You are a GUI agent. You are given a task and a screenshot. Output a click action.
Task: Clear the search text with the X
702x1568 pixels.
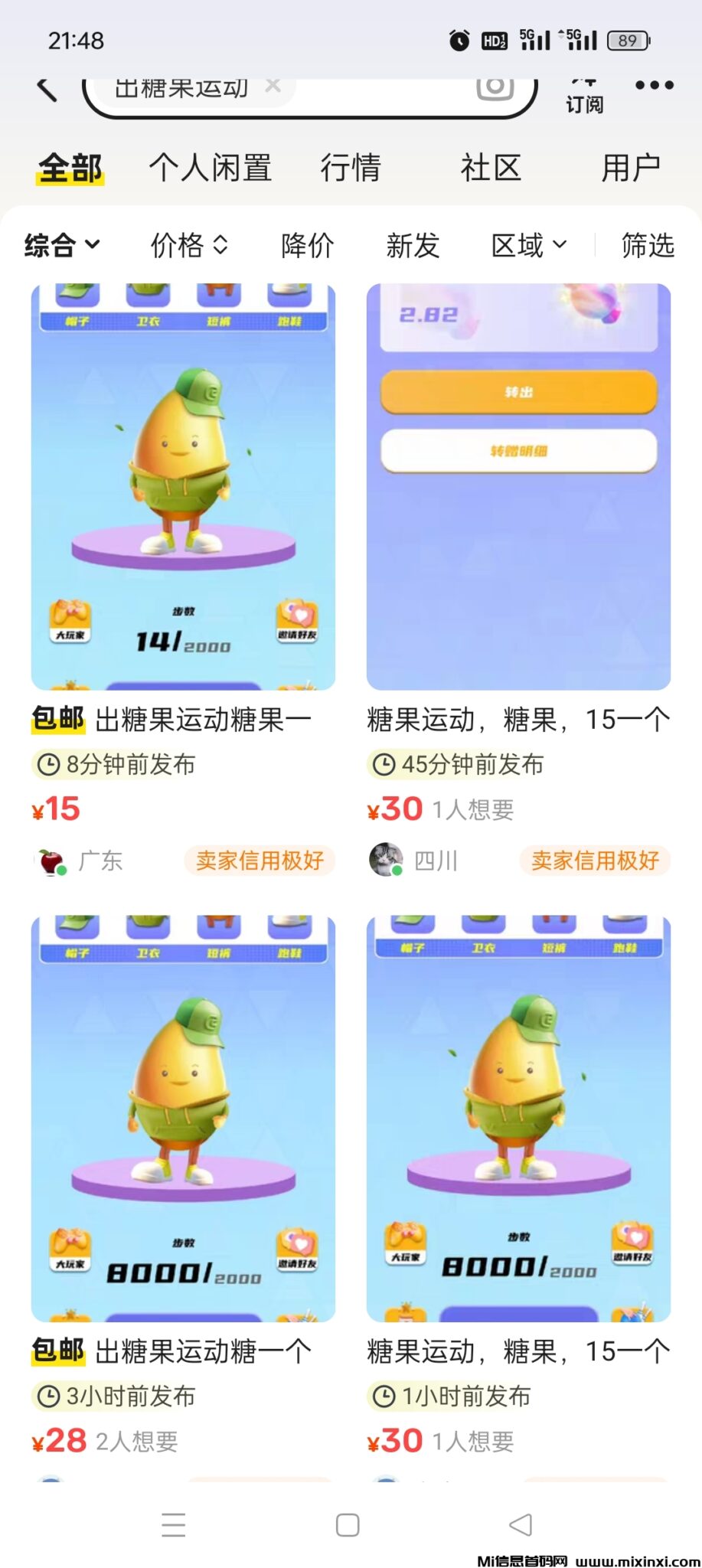coord(273,86)
